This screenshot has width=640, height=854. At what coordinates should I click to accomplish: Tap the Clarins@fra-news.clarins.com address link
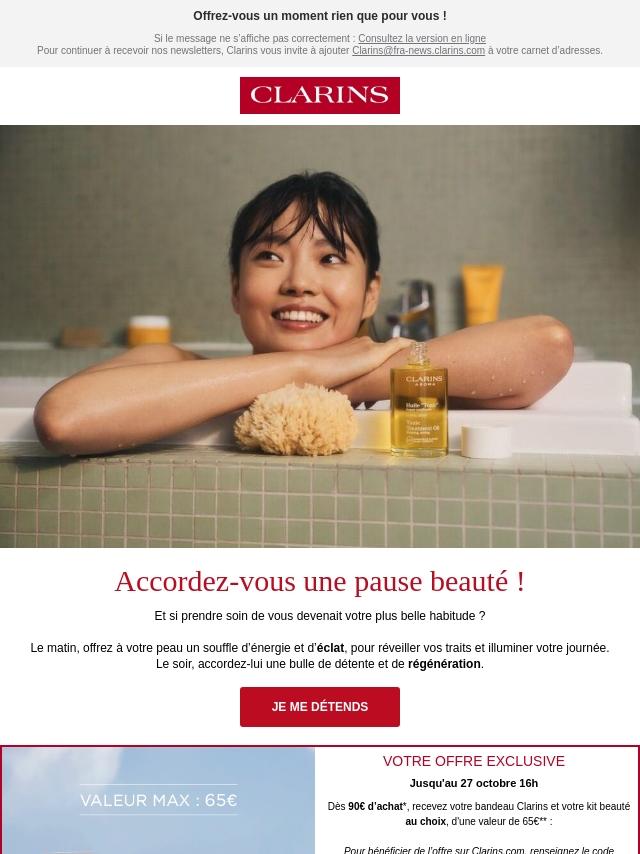(418, 51)
